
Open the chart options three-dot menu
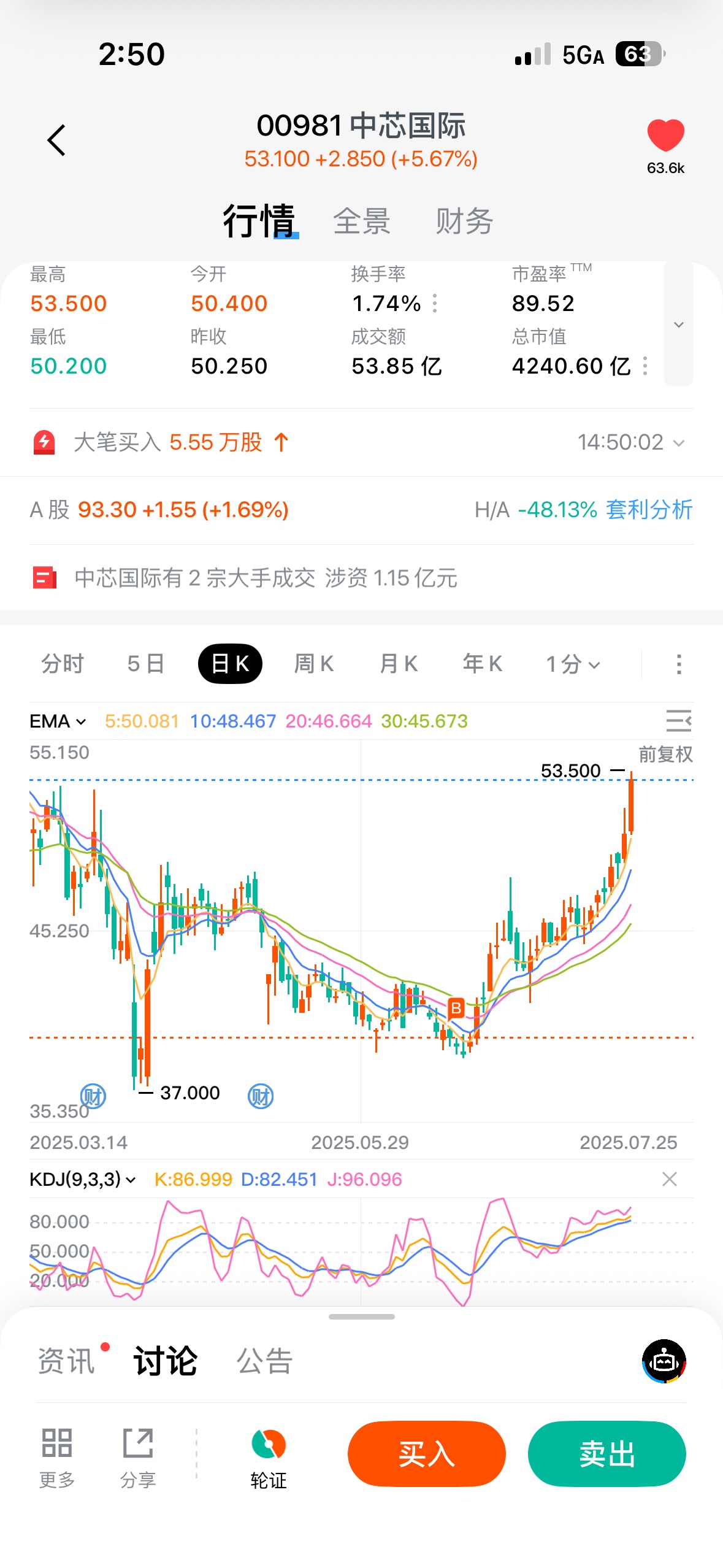678,664
